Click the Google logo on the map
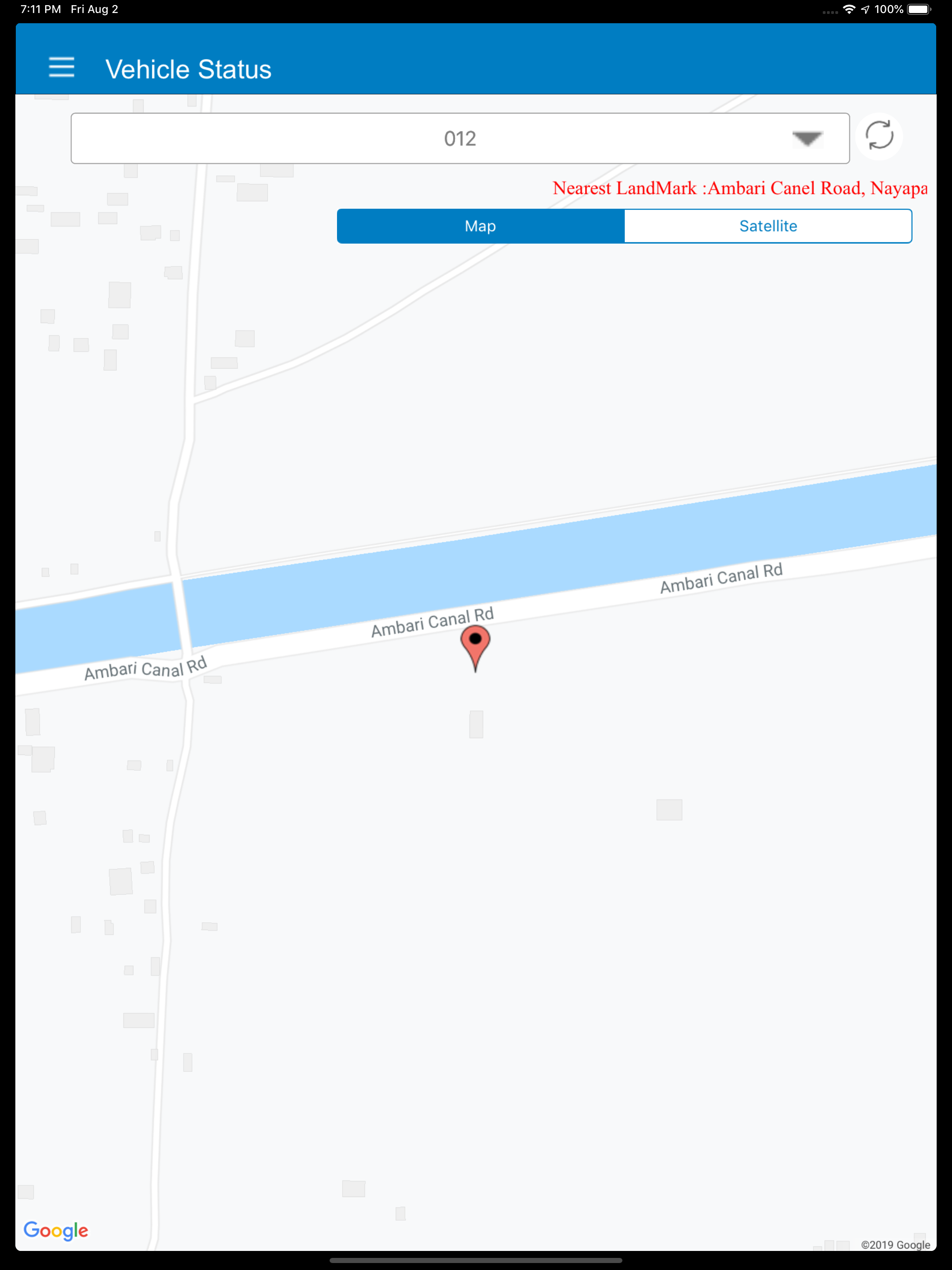This screenshot has width=952, height=1270. [x=56, y=1231]
